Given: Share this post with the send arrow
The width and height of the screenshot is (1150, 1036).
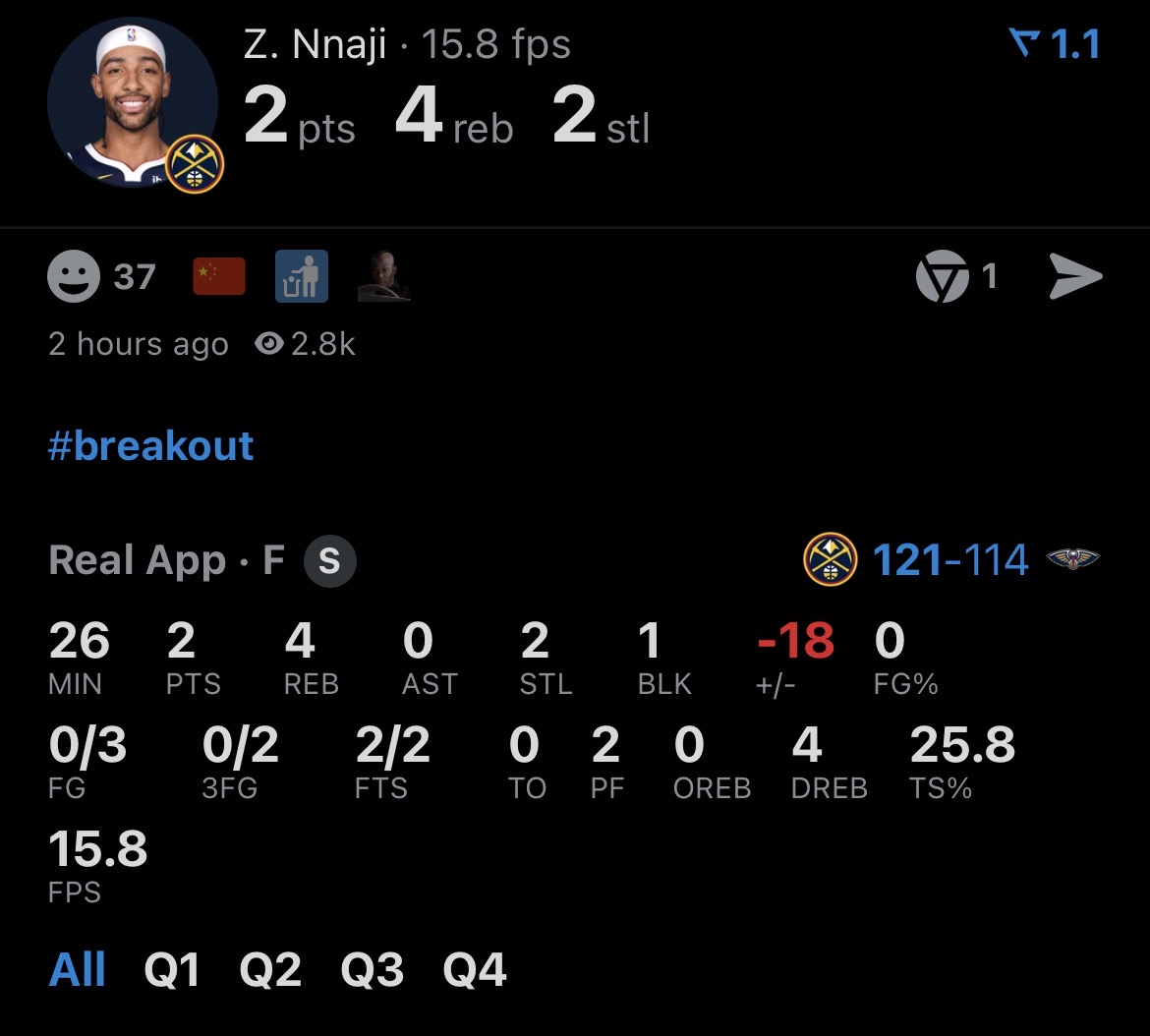Looking at the screenshot, I should pos(1075,277).
